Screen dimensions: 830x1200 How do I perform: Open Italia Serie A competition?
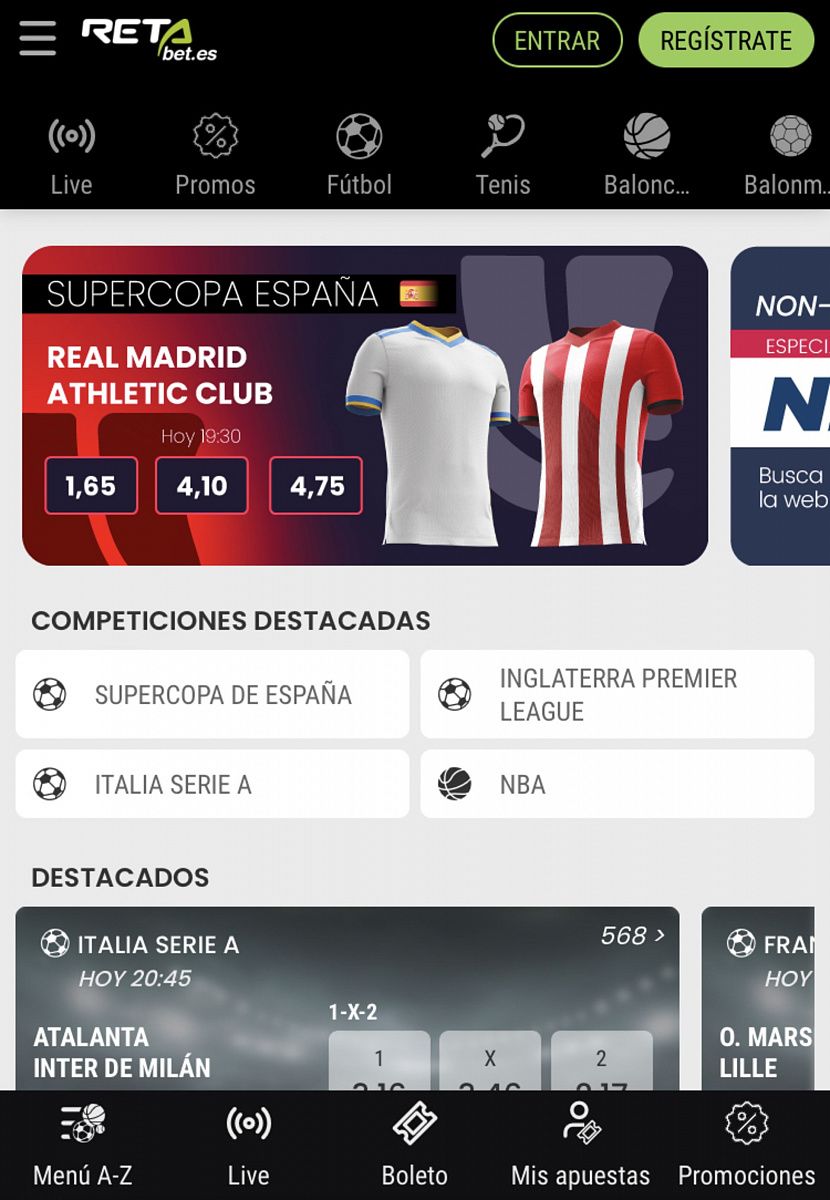(212, 785)
